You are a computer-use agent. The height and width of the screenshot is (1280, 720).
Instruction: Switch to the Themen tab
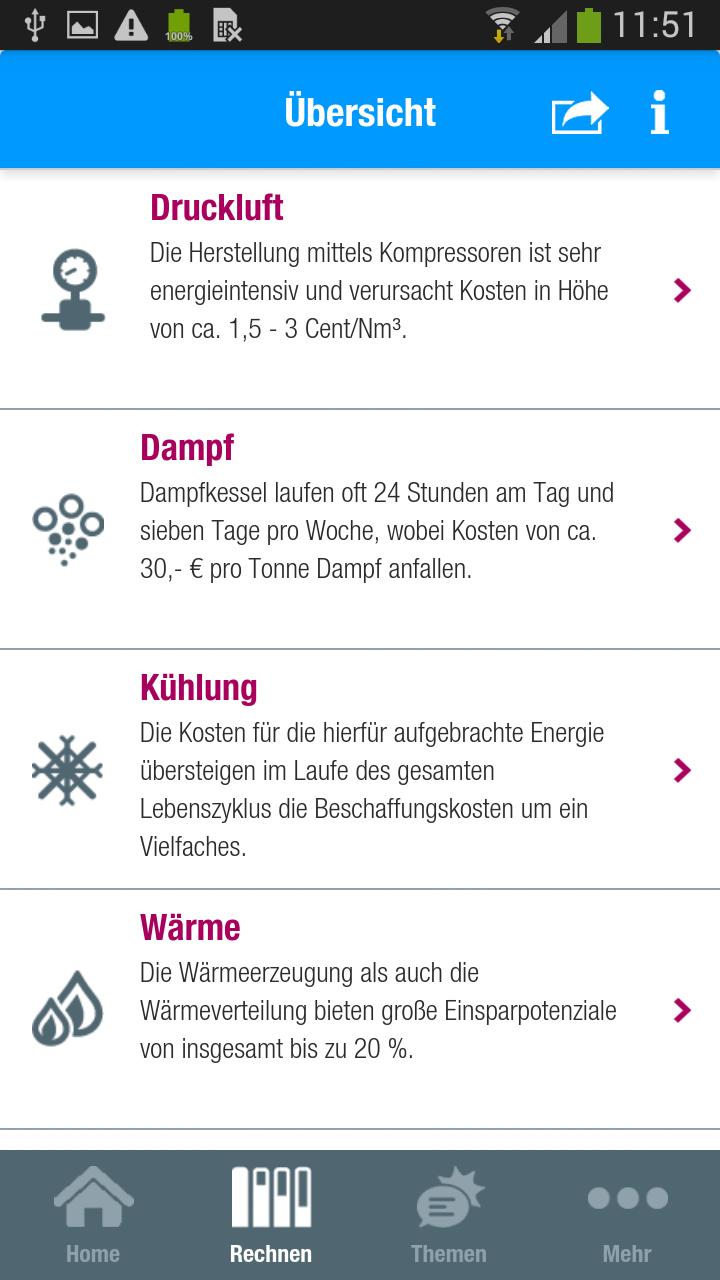[x=449, y=1215]
